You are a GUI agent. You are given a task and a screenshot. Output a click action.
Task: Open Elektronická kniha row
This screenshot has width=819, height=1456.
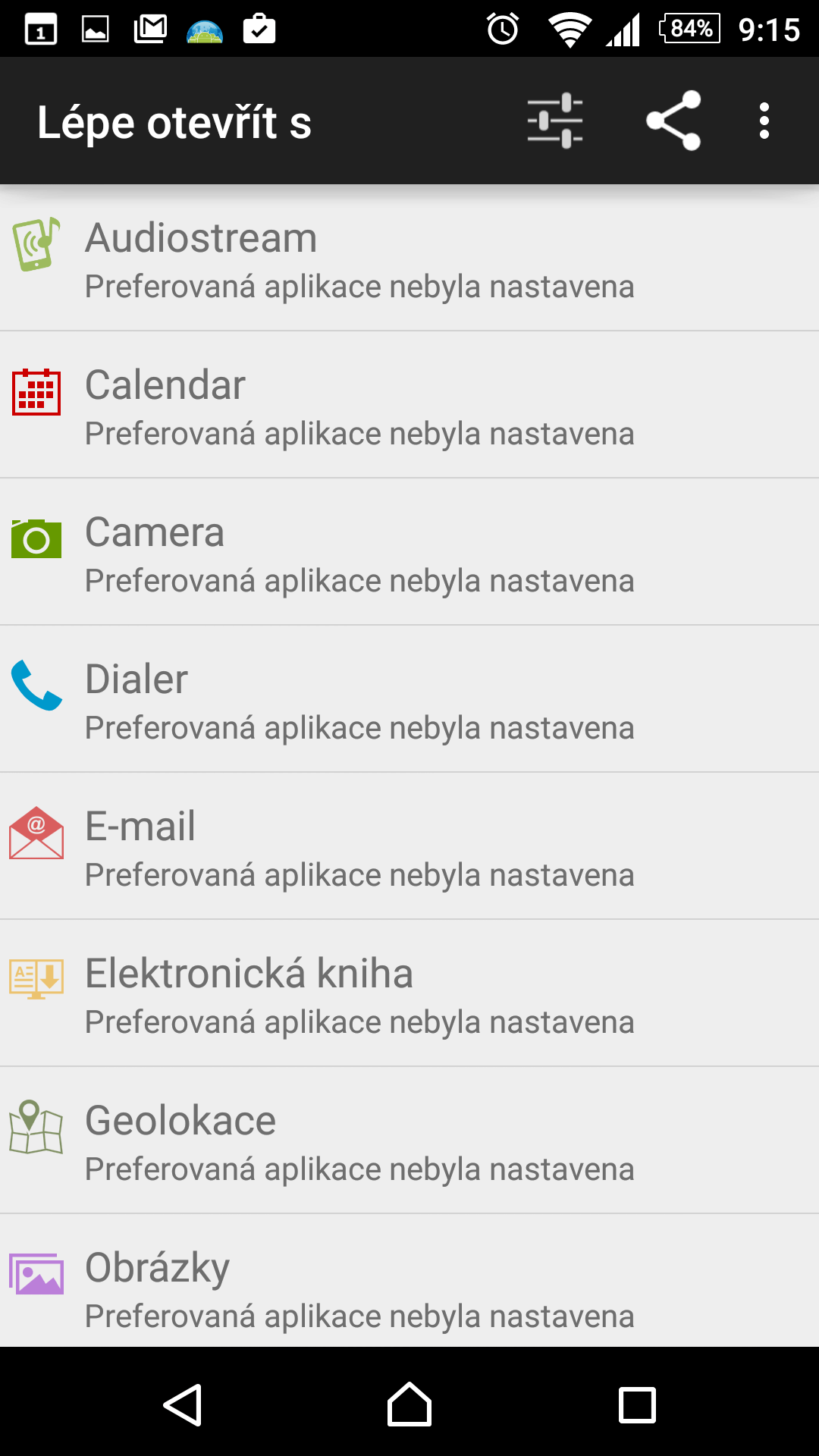pyautogui.click(x=409, y=993)
